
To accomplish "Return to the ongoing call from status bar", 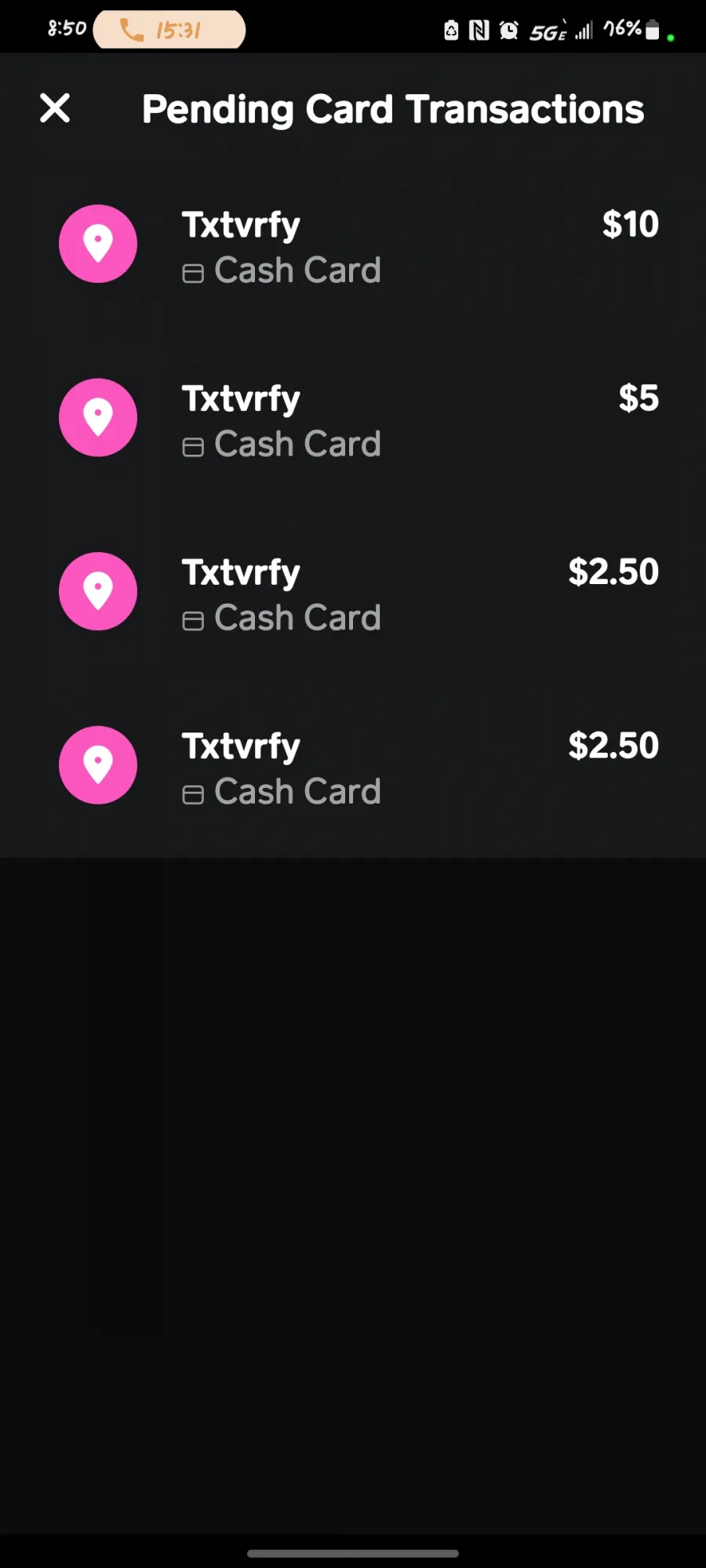I will [169, 30].
